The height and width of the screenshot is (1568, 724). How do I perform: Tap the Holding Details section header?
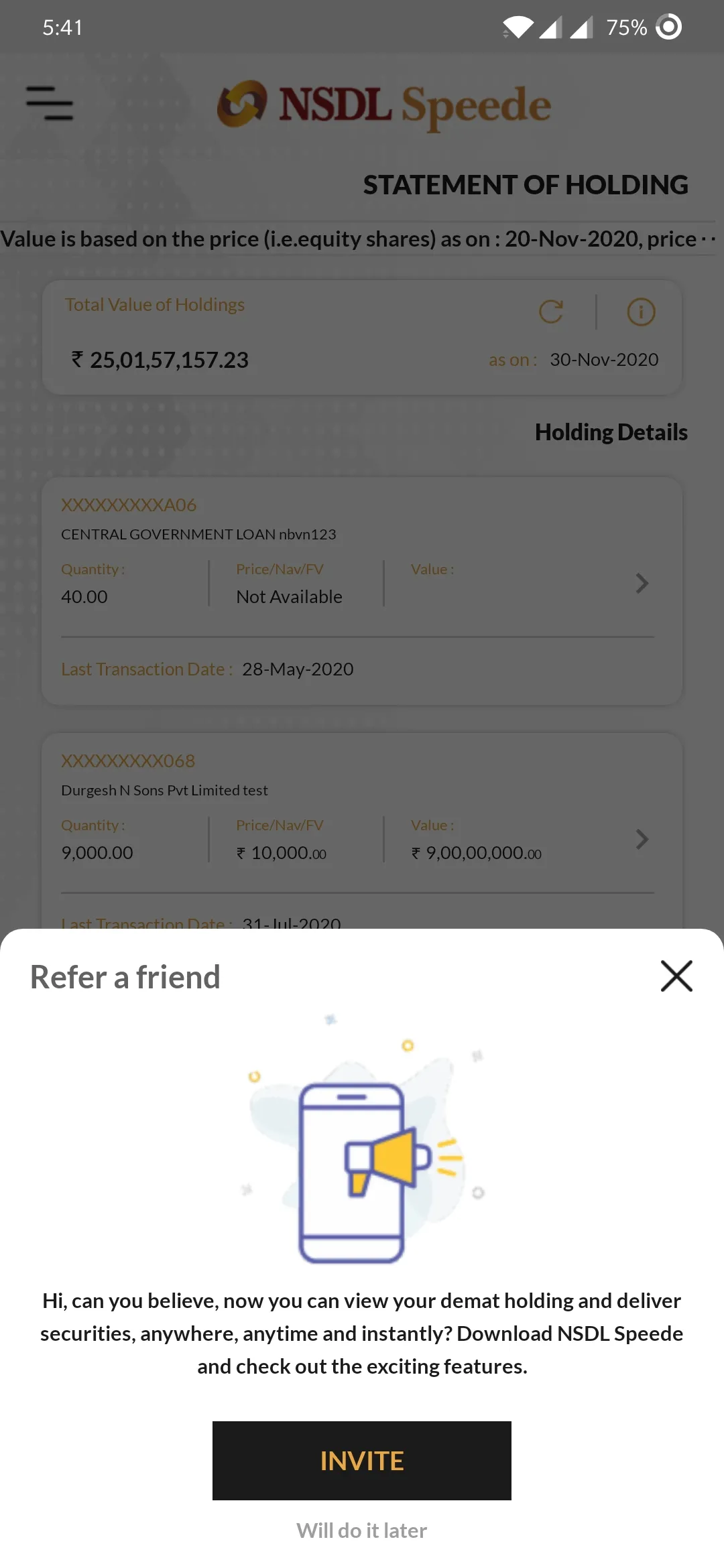pyautogui.click(x=611, y=432)
